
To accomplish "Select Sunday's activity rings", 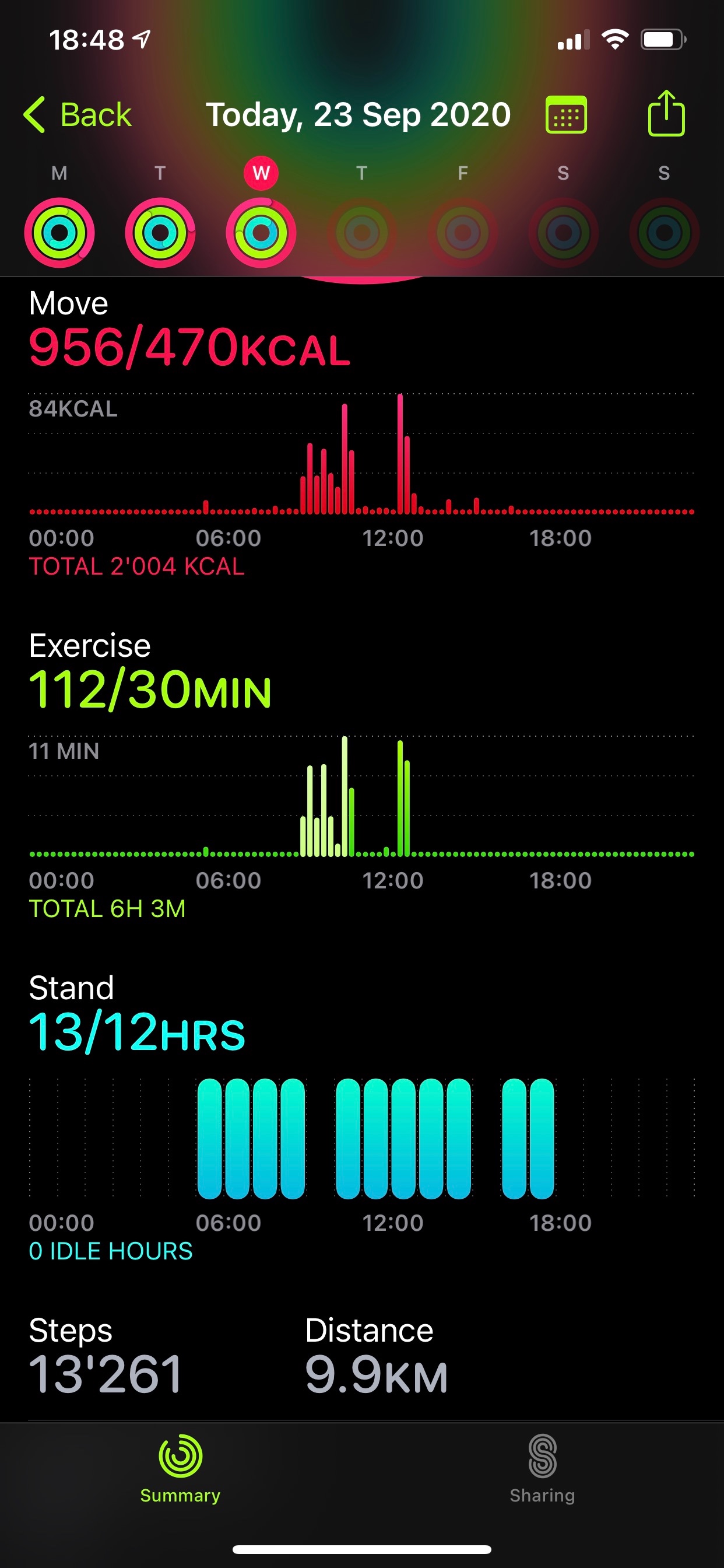I will point(664,233).
